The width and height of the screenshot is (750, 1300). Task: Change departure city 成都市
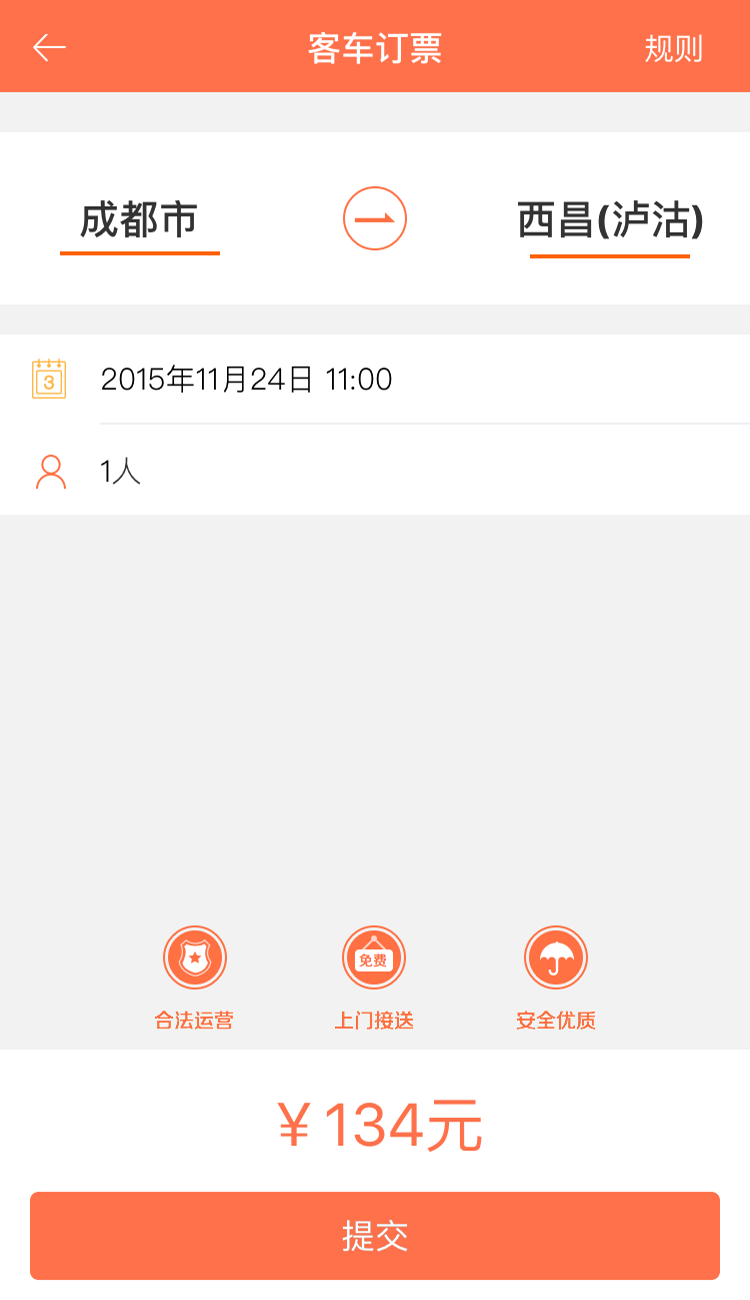(x=139, y=220)
